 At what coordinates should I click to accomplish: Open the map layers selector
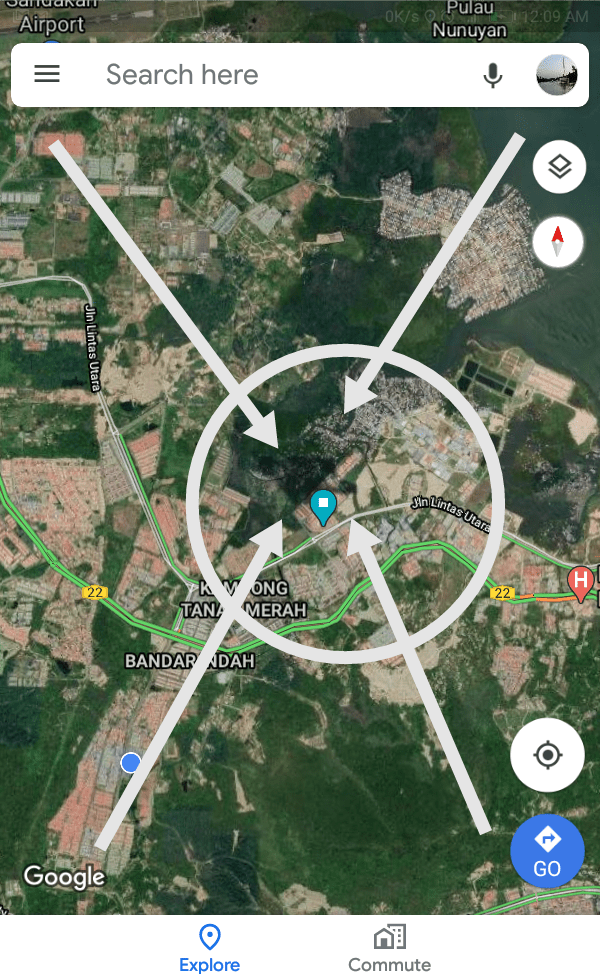(x=559, y=167)
